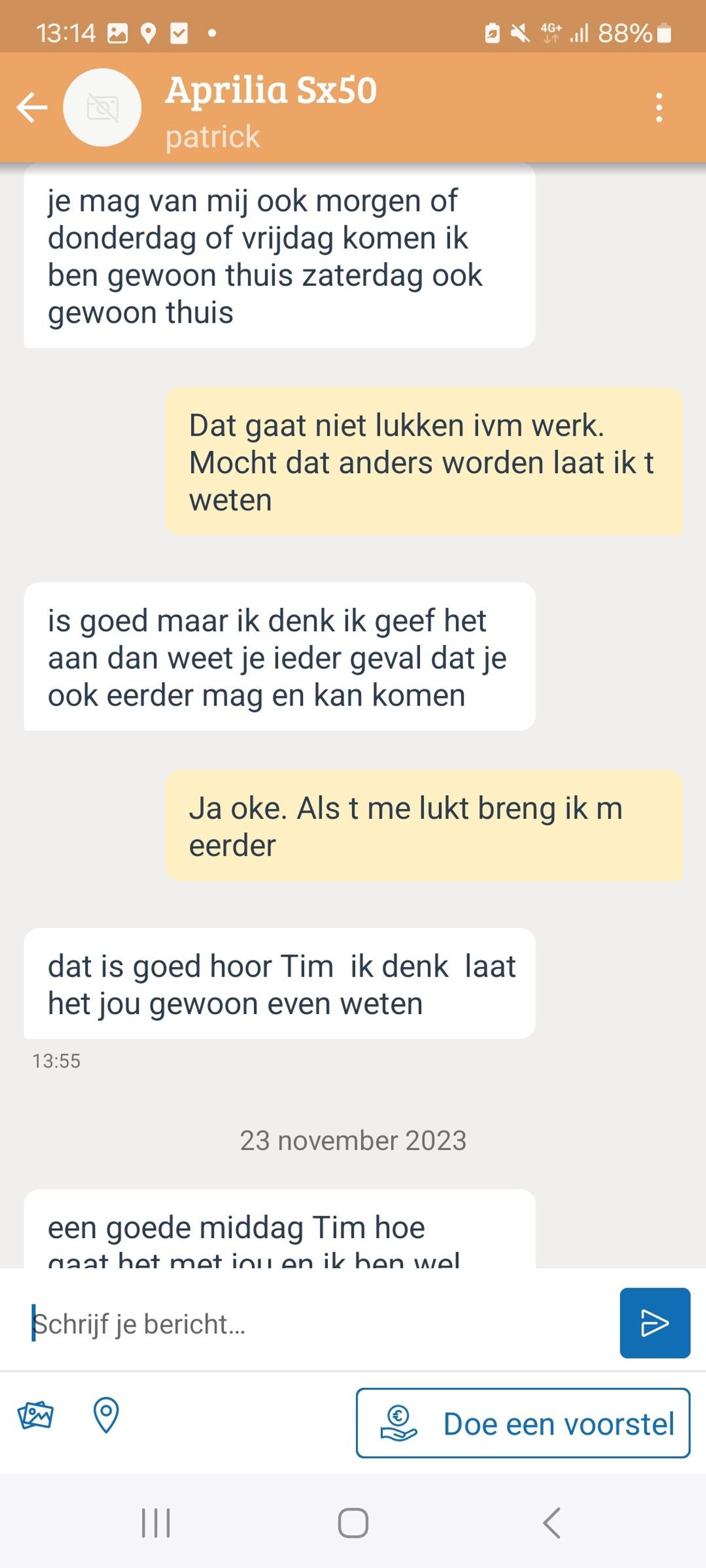The height and width of the screenshot is (1568, 706).
Task: Send the message with the arrow button
Action: tap(655, 1323)
